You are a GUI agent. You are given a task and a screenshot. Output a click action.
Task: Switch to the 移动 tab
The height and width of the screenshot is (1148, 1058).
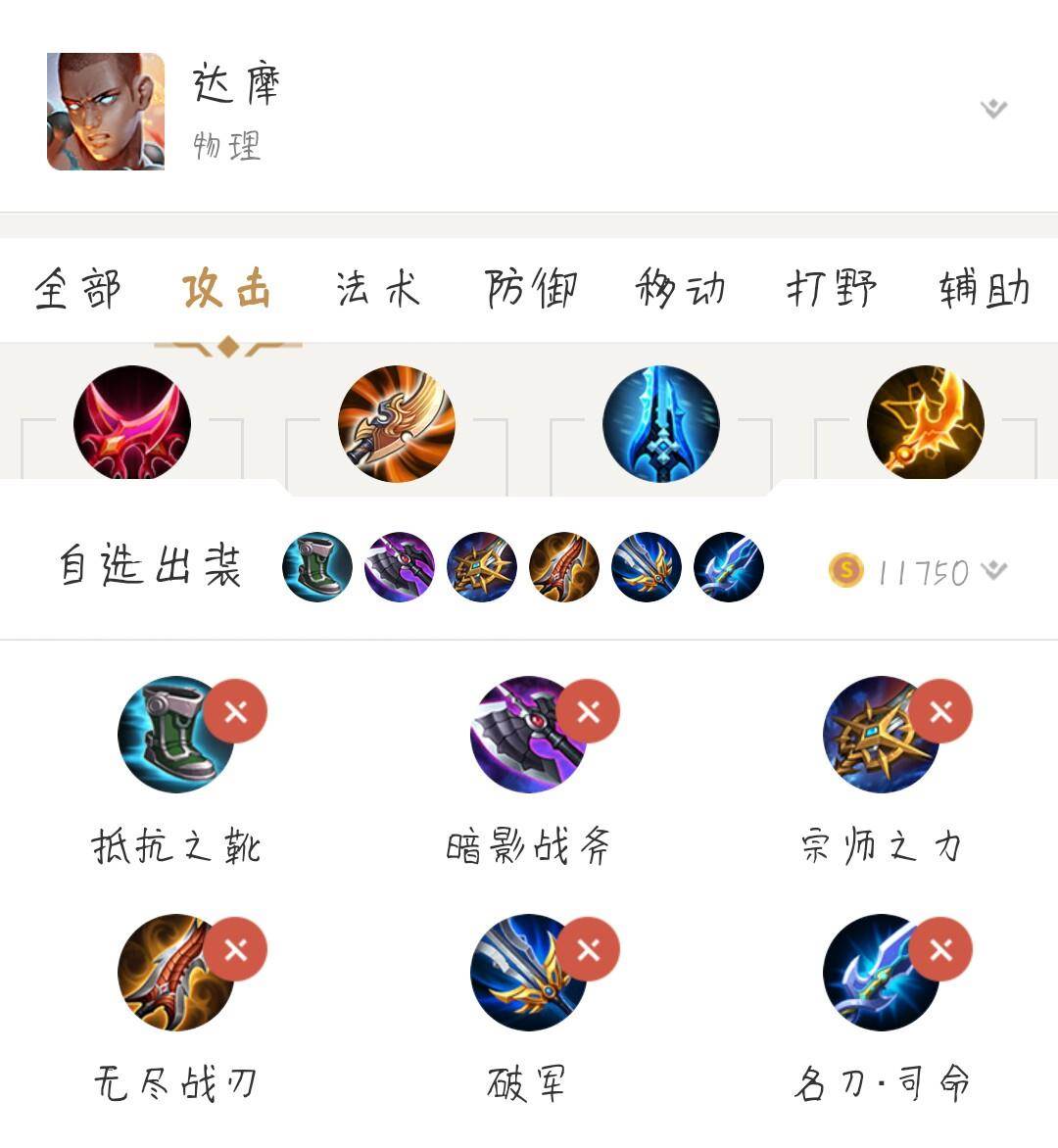point(680,290)
